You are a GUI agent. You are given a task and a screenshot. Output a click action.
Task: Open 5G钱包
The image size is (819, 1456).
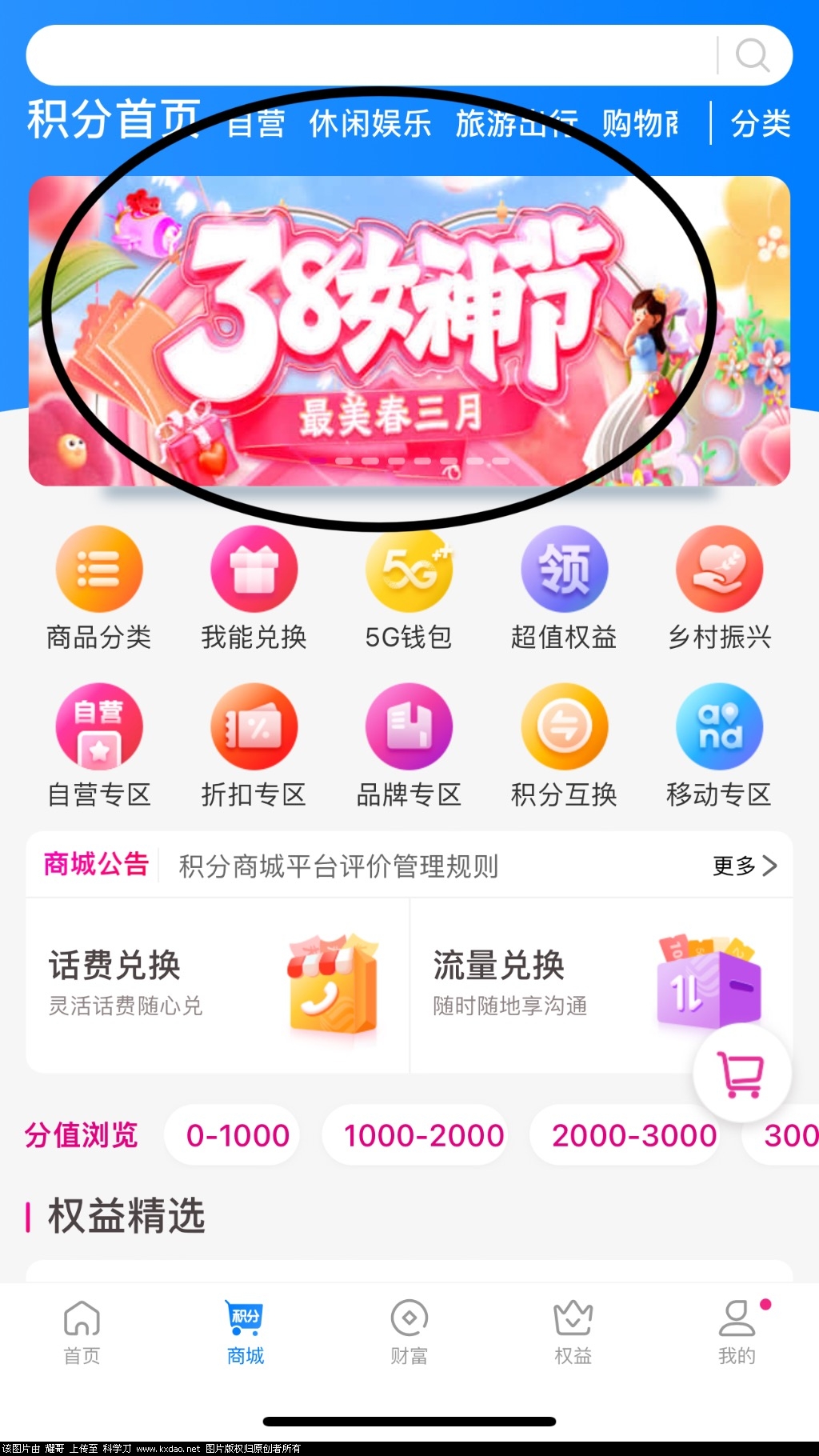pos(409,588)
